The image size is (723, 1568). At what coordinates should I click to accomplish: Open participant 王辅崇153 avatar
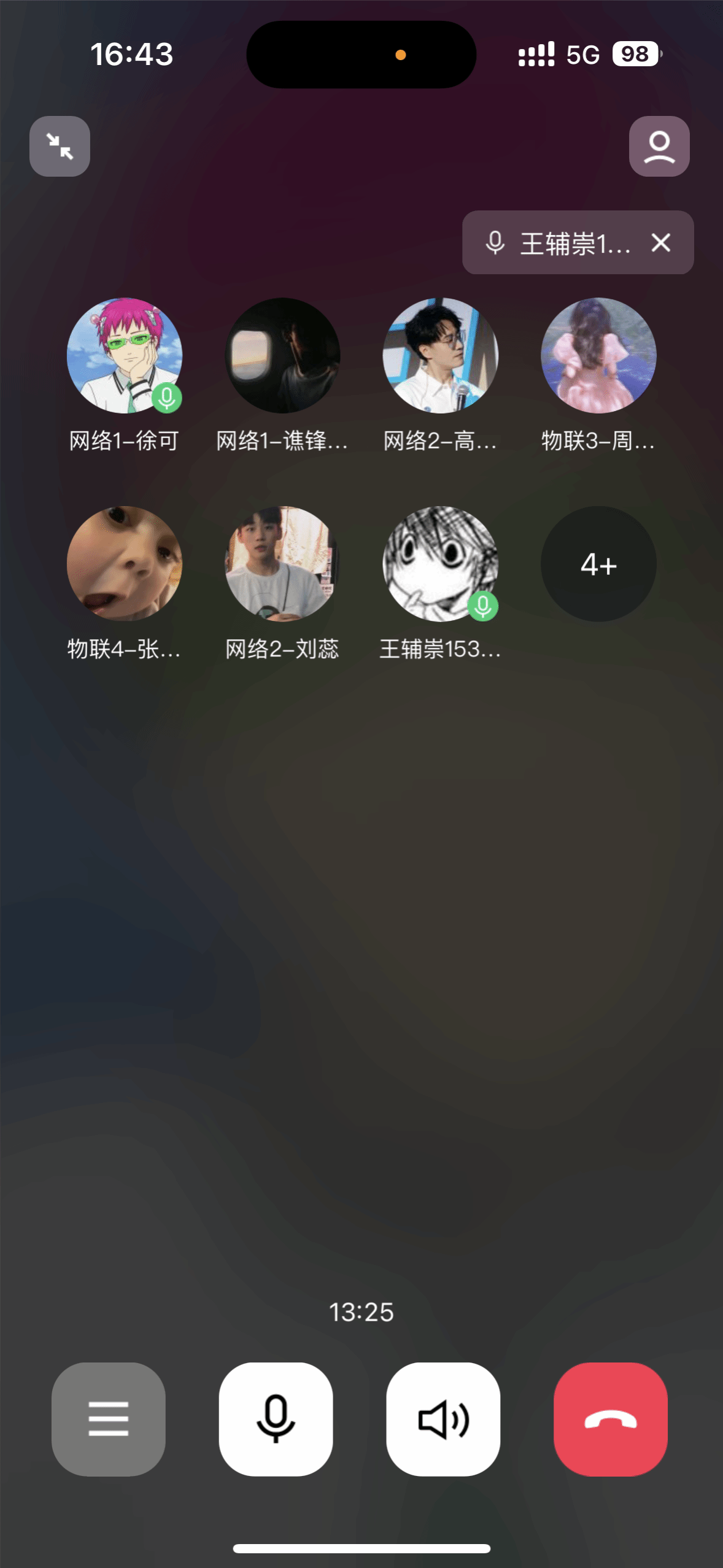click(440, 564)
